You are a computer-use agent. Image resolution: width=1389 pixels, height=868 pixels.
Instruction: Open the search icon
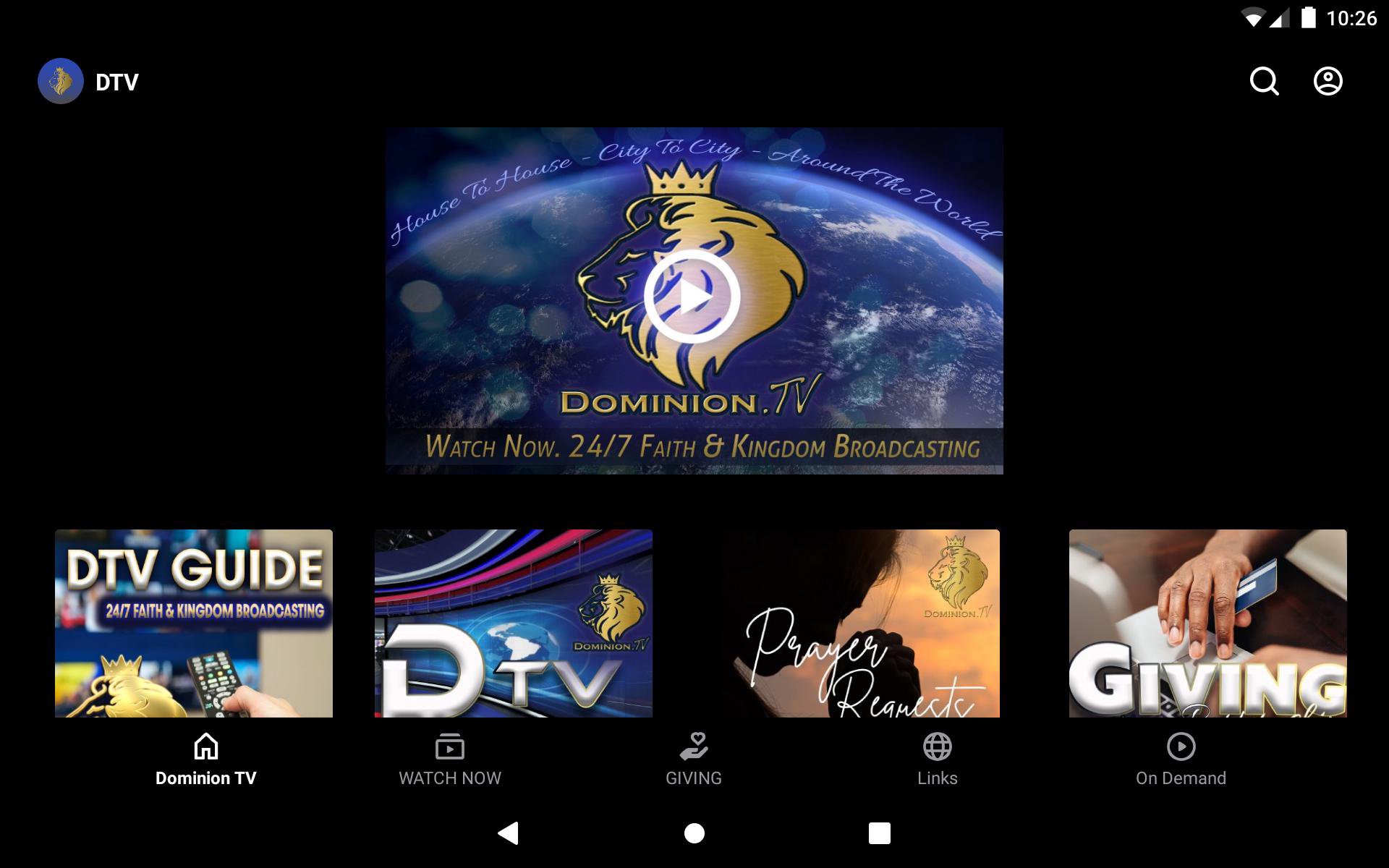pos(1264,81)
